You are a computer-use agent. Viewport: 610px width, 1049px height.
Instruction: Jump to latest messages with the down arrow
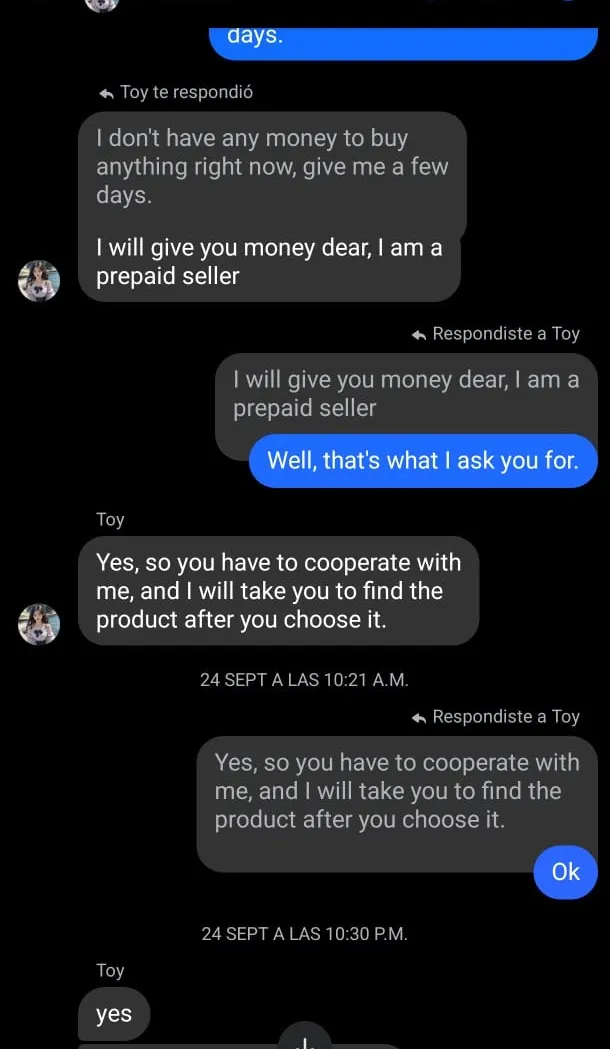pyautogui.click(x=305, y=1037)
